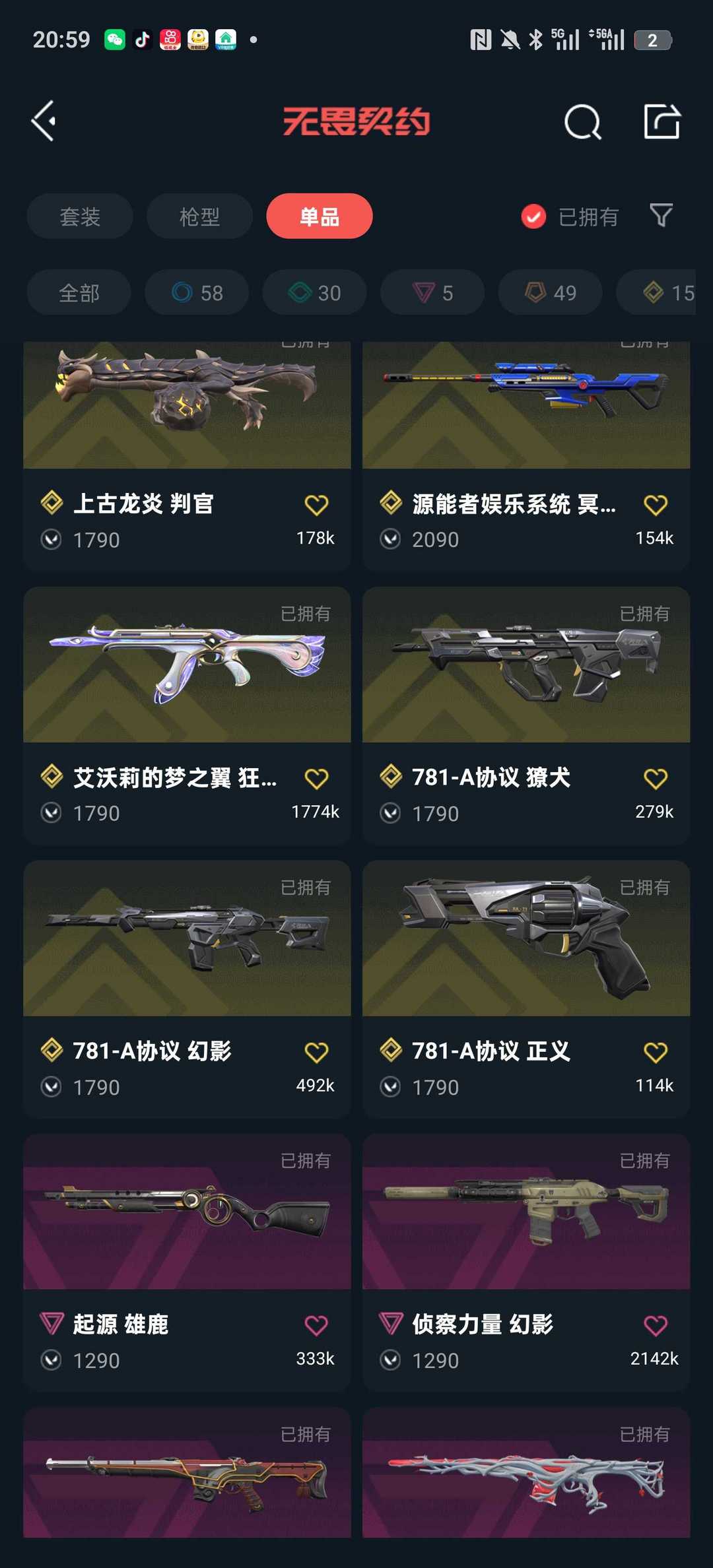Switch to the 套装 tab
The height and width of the screenshot is (1568, 713).
click(x=80, y=216)
